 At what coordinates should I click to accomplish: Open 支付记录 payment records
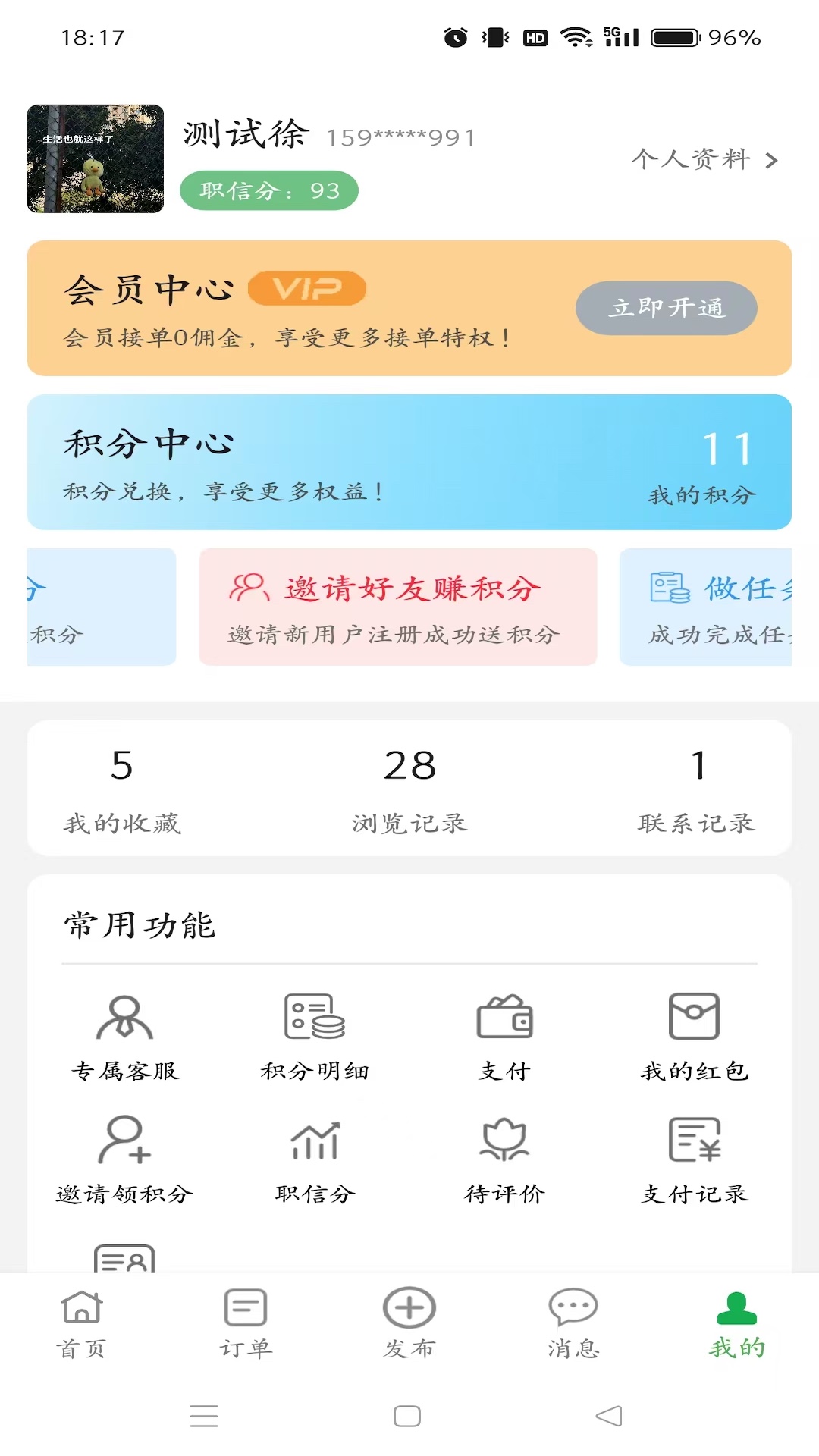point(694,1159)
